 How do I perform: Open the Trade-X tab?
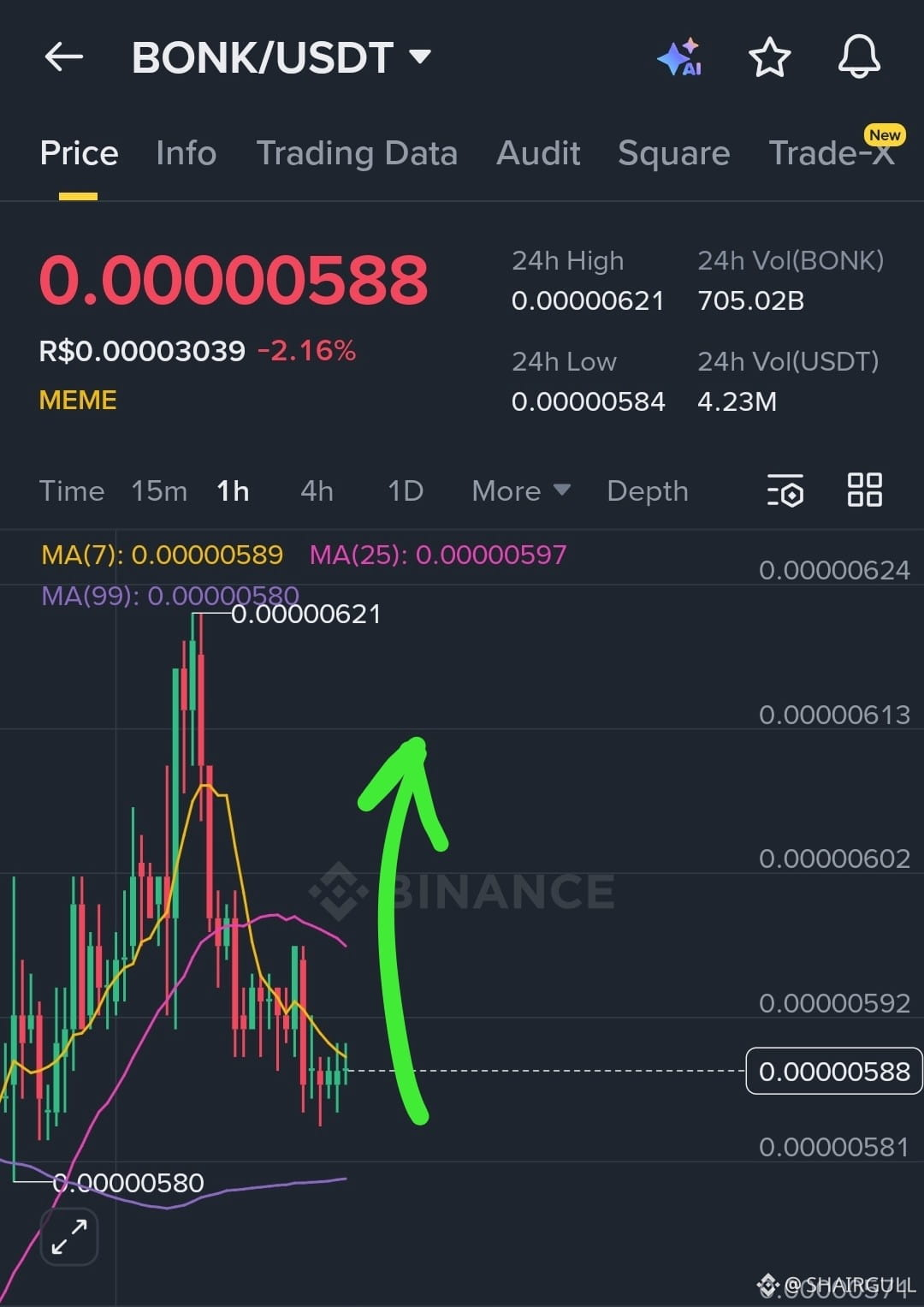[x=831, y=153]
